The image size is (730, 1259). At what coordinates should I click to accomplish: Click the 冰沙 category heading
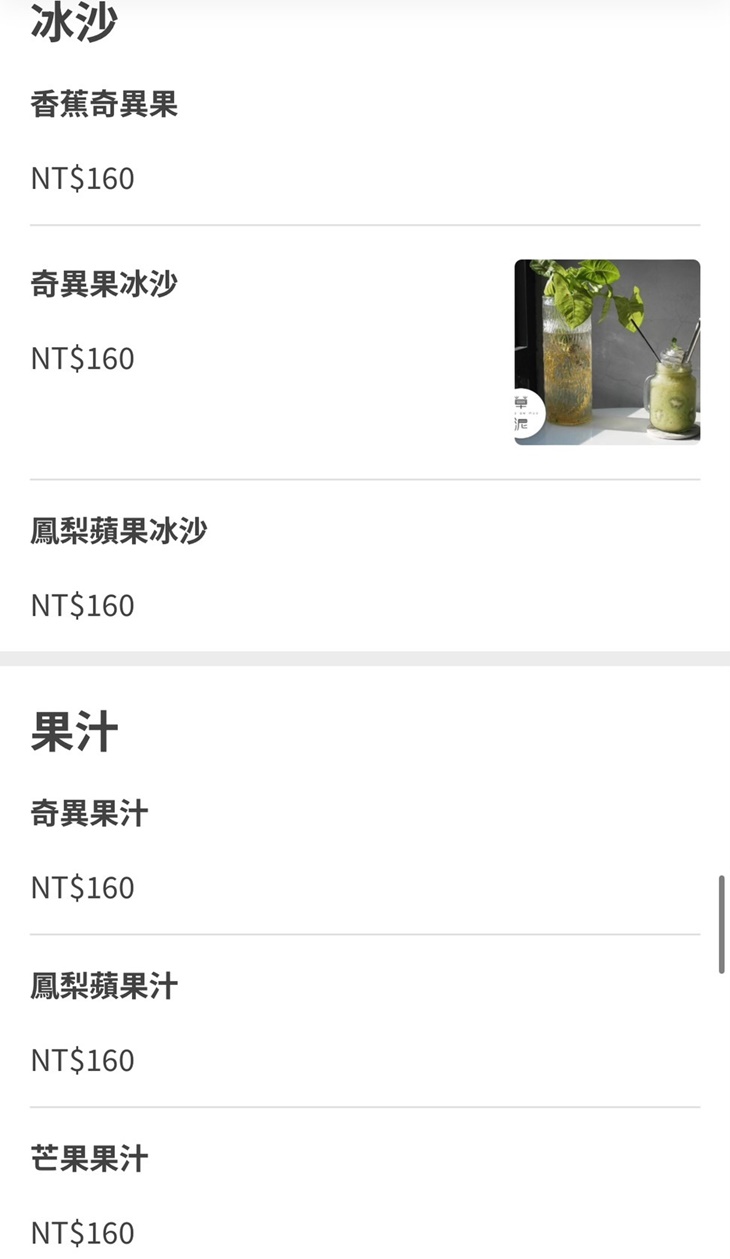coord(74,18)
